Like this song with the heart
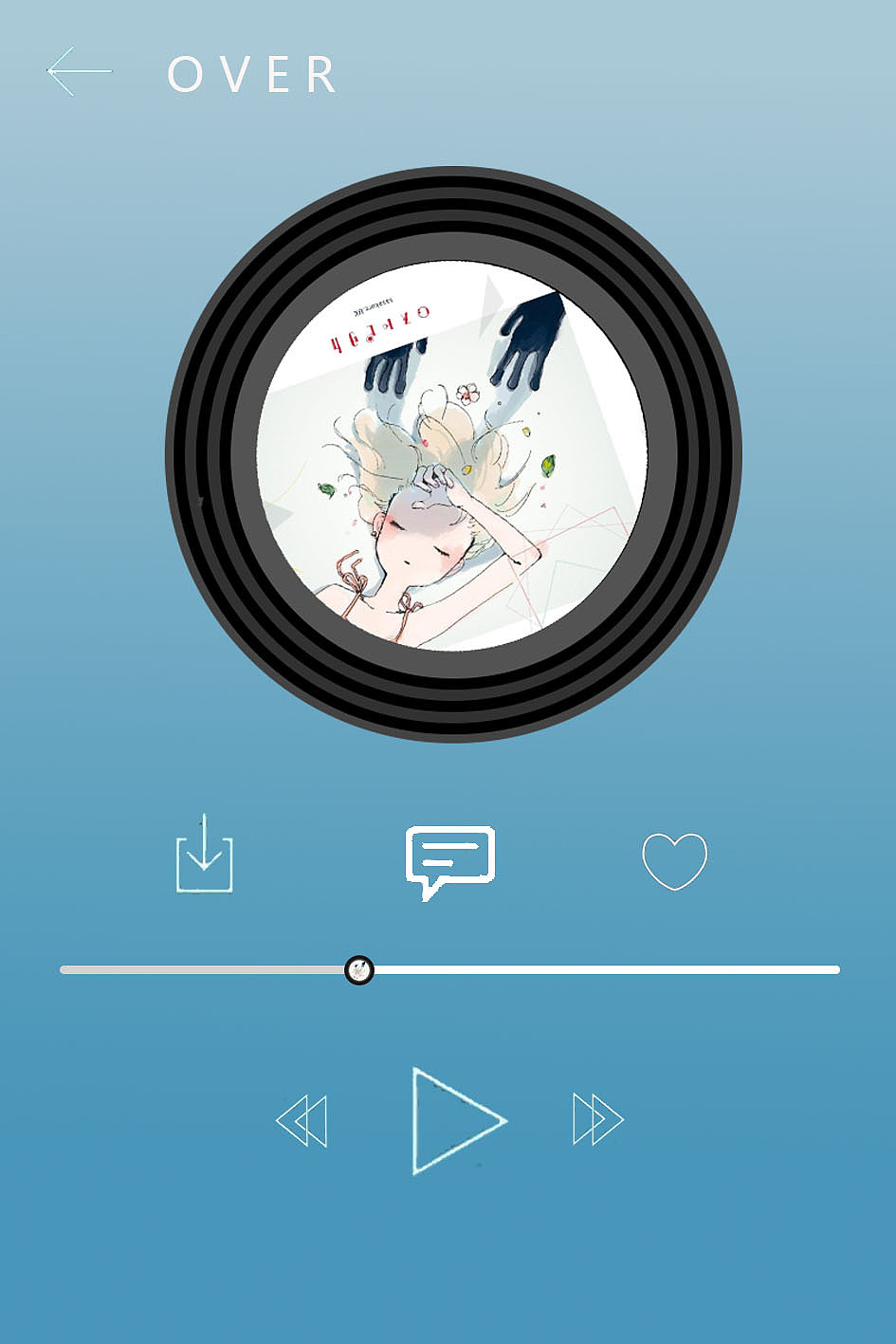 674,860
